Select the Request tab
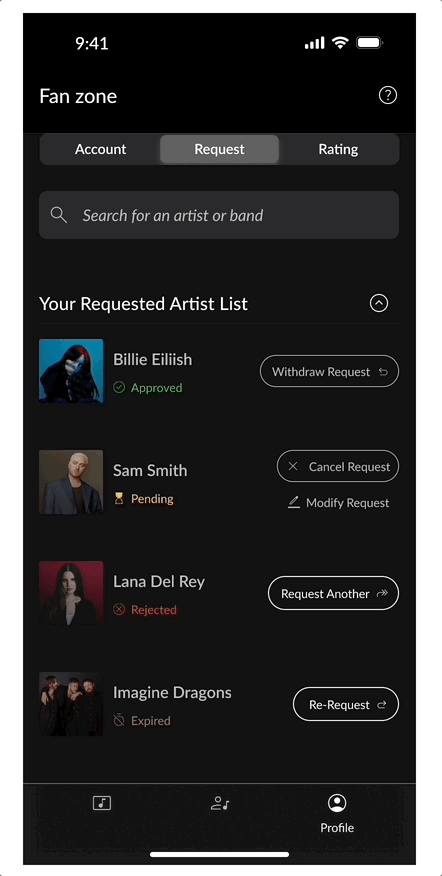This screenshot has width=442, height=876. tap(219, 149)
